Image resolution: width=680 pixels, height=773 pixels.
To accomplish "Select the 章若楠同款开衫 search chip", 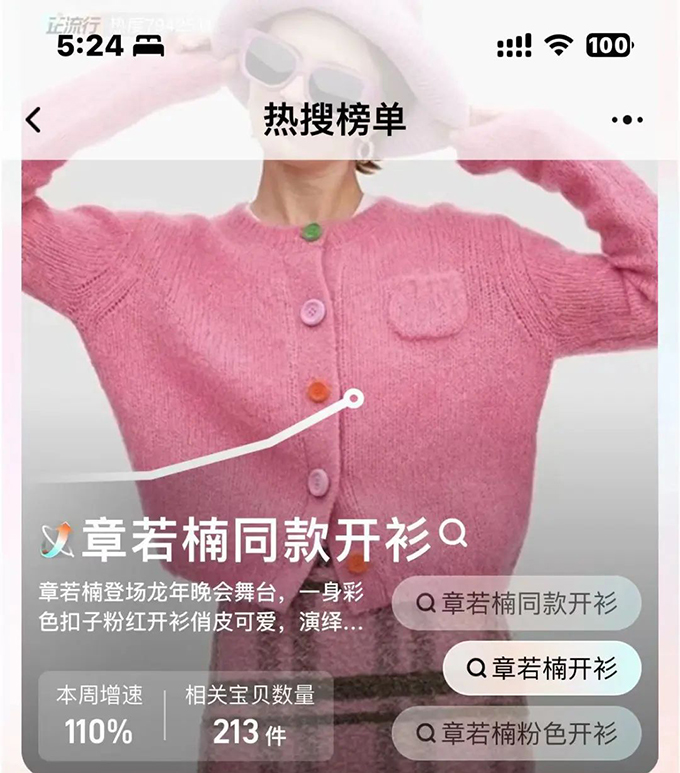I will [516, 603].
